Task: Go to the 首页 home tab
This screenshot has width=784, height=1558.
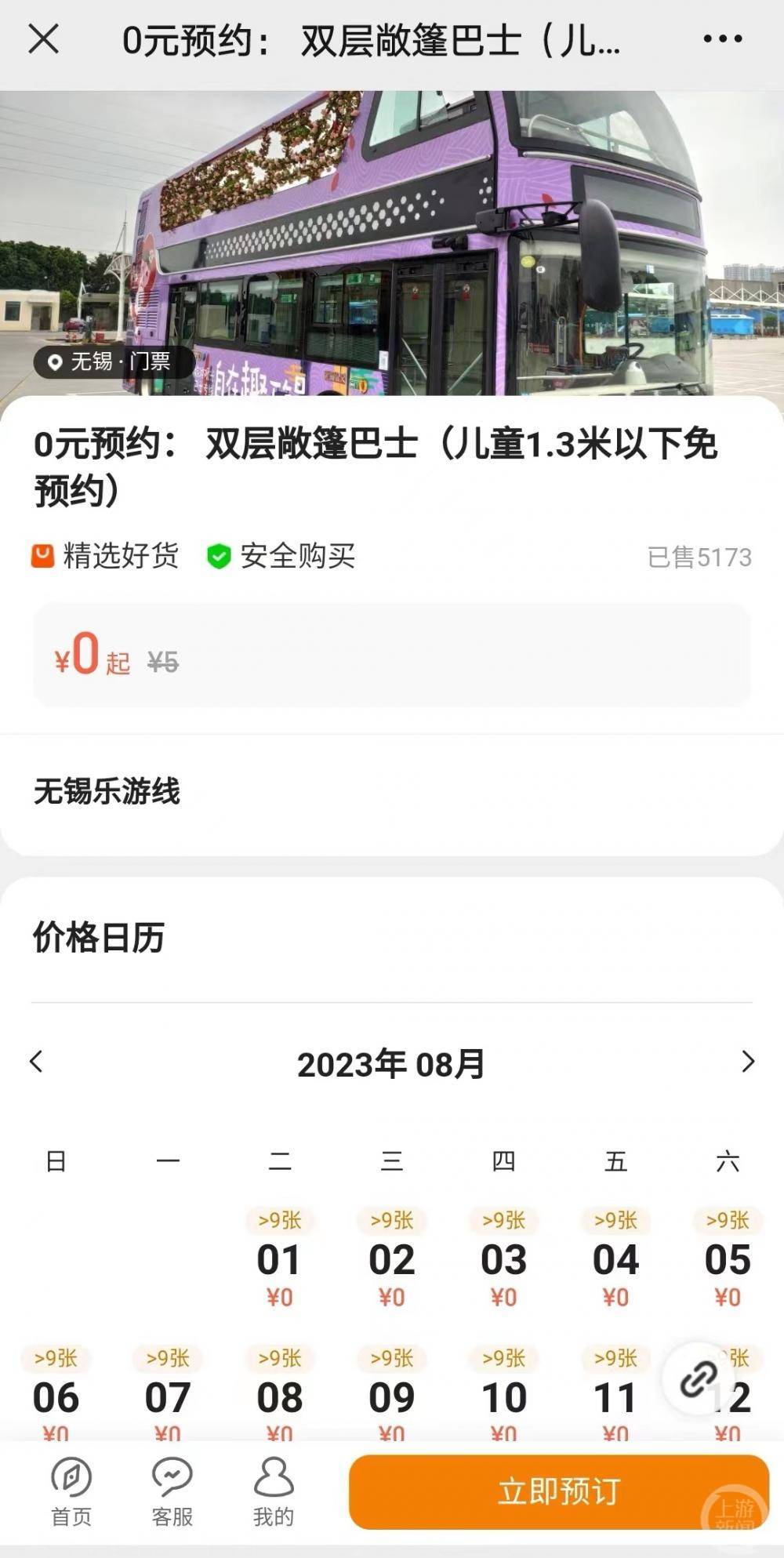Action: [71, 1491]
